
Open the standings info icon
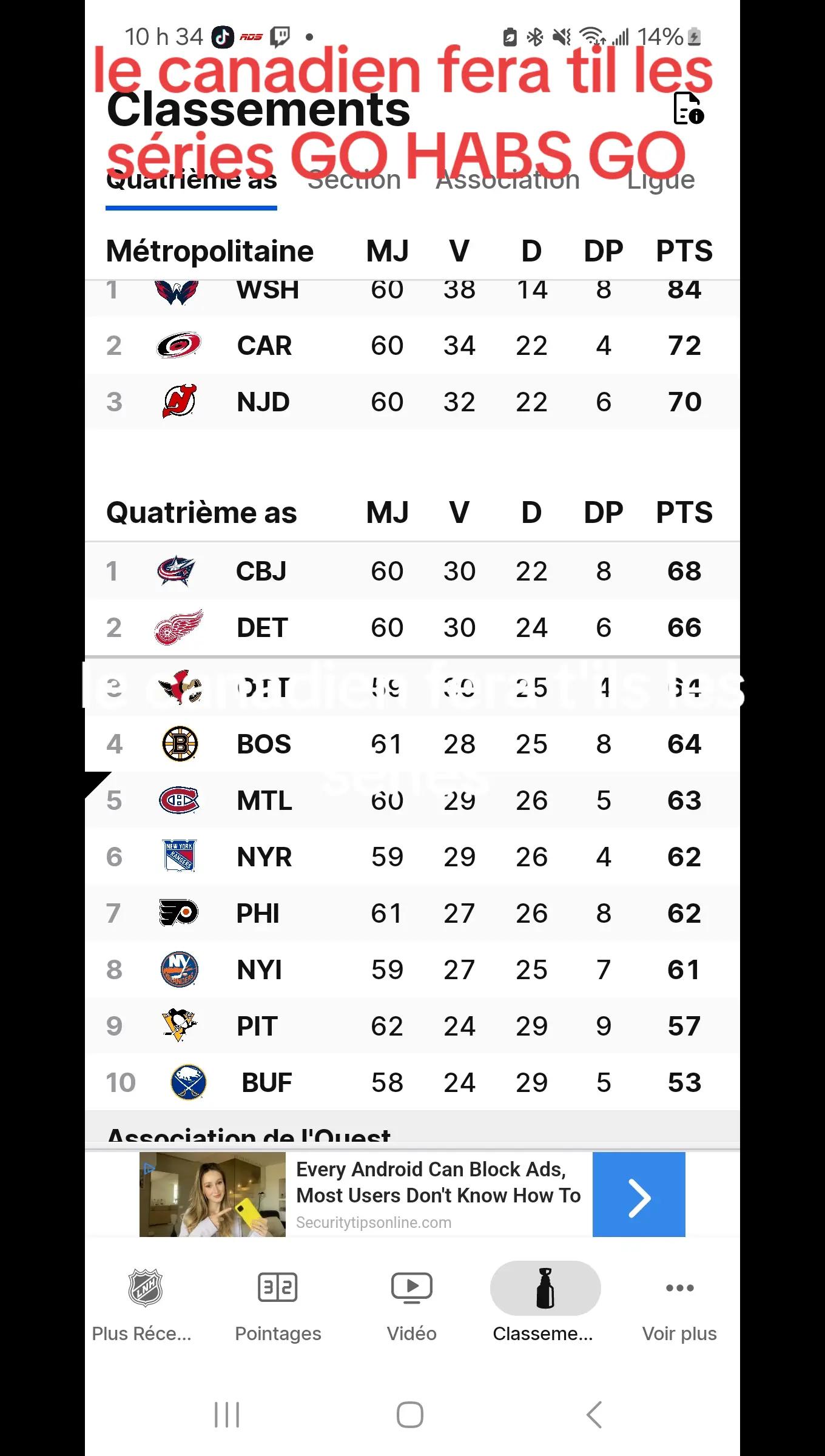pos(689,109)
